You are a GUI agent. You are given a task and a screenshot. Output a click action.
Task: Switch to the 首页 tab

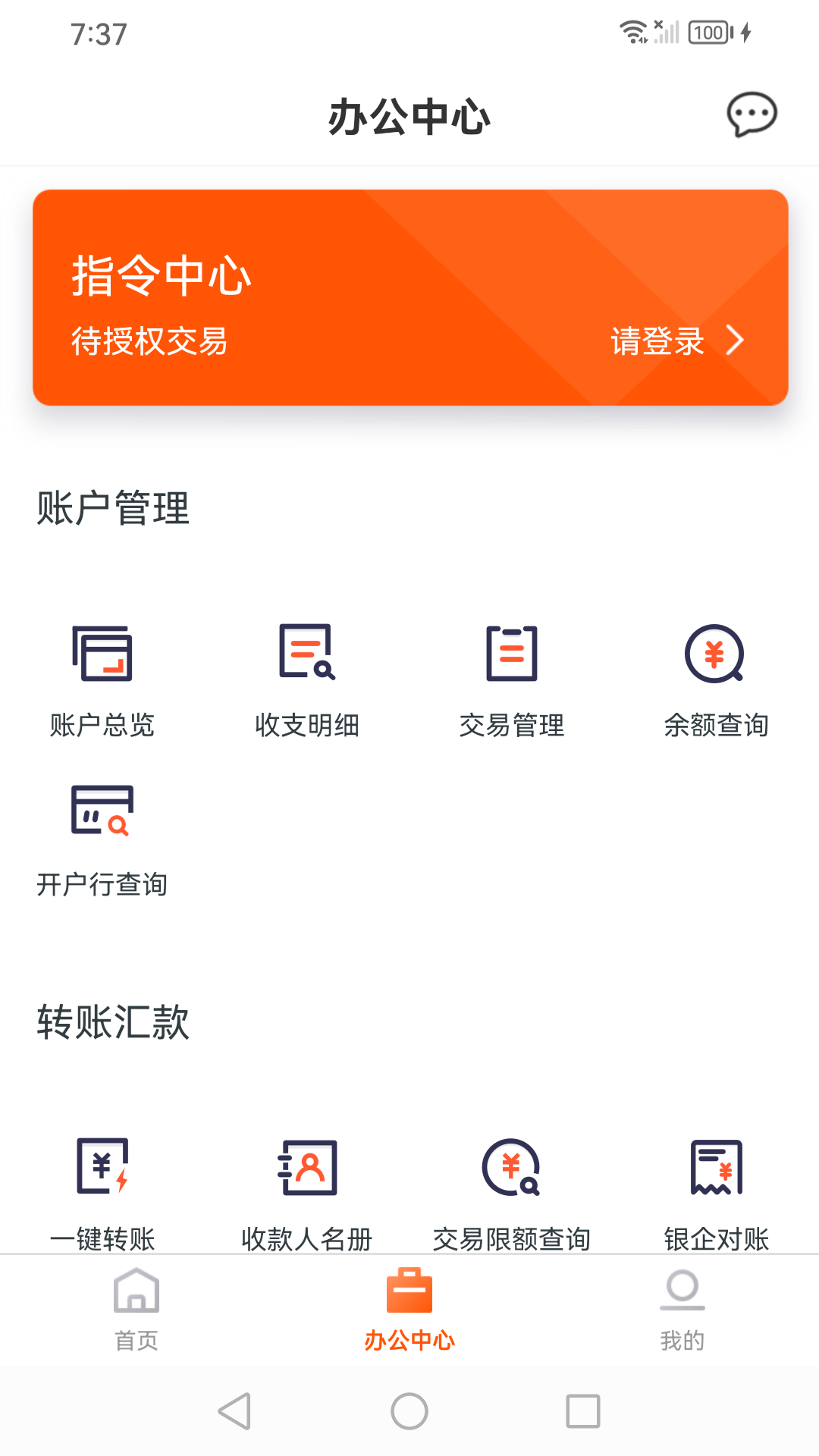click(x=136, y=1310)
